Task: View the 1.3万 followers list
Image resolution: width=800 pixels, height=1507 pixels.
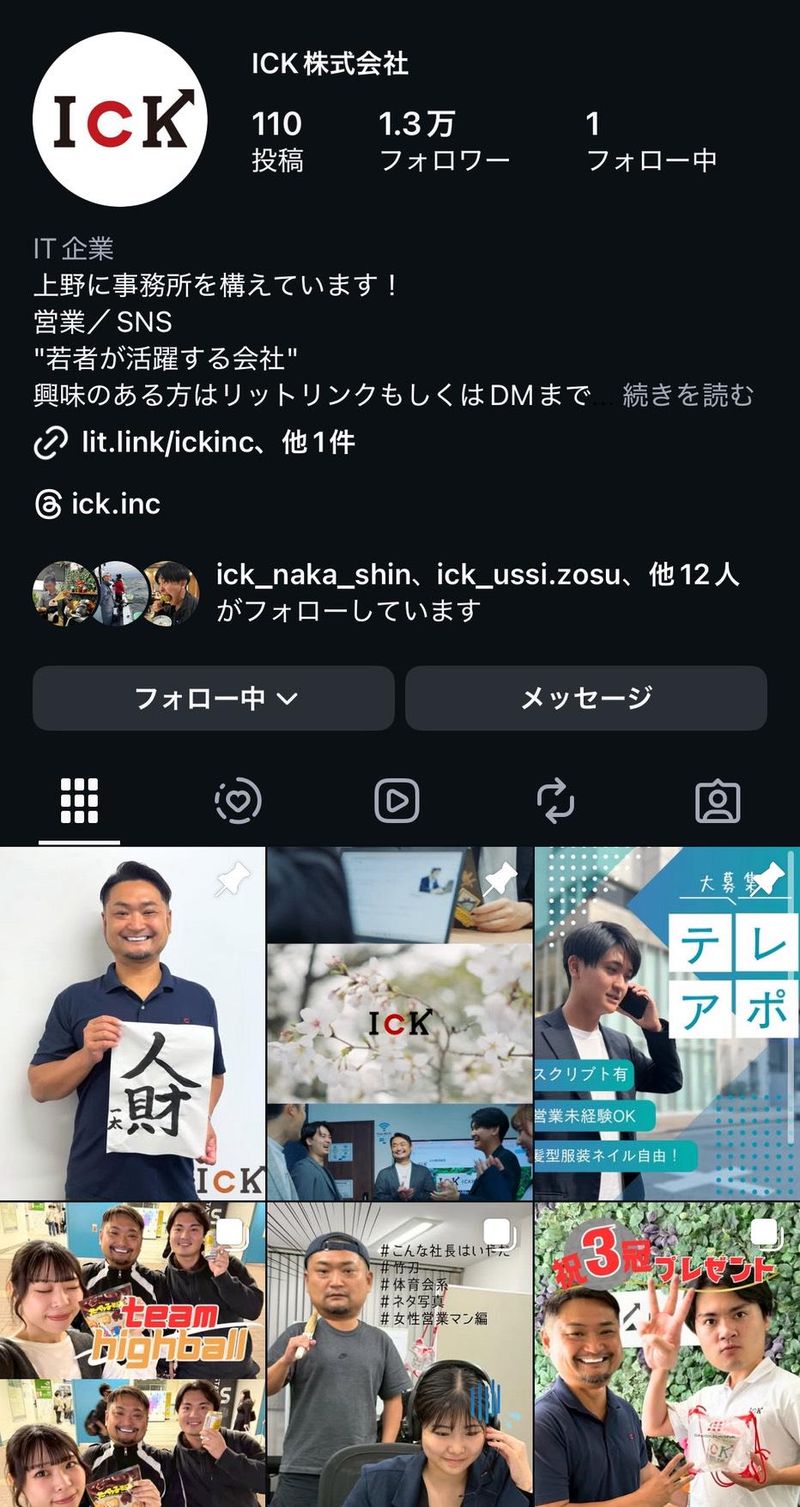Action: point(444,140)
